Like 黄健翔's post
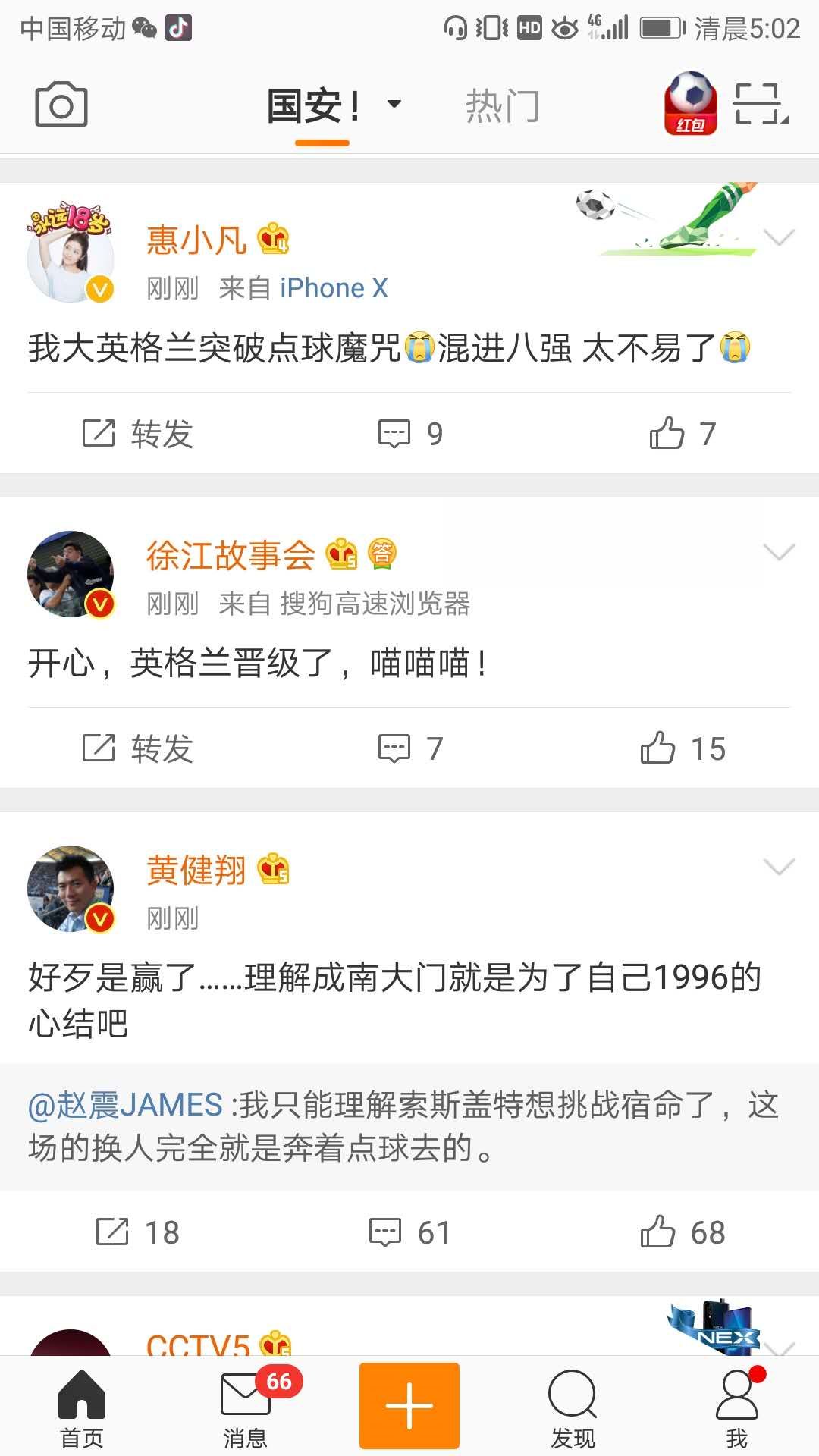 point(682,1232)
